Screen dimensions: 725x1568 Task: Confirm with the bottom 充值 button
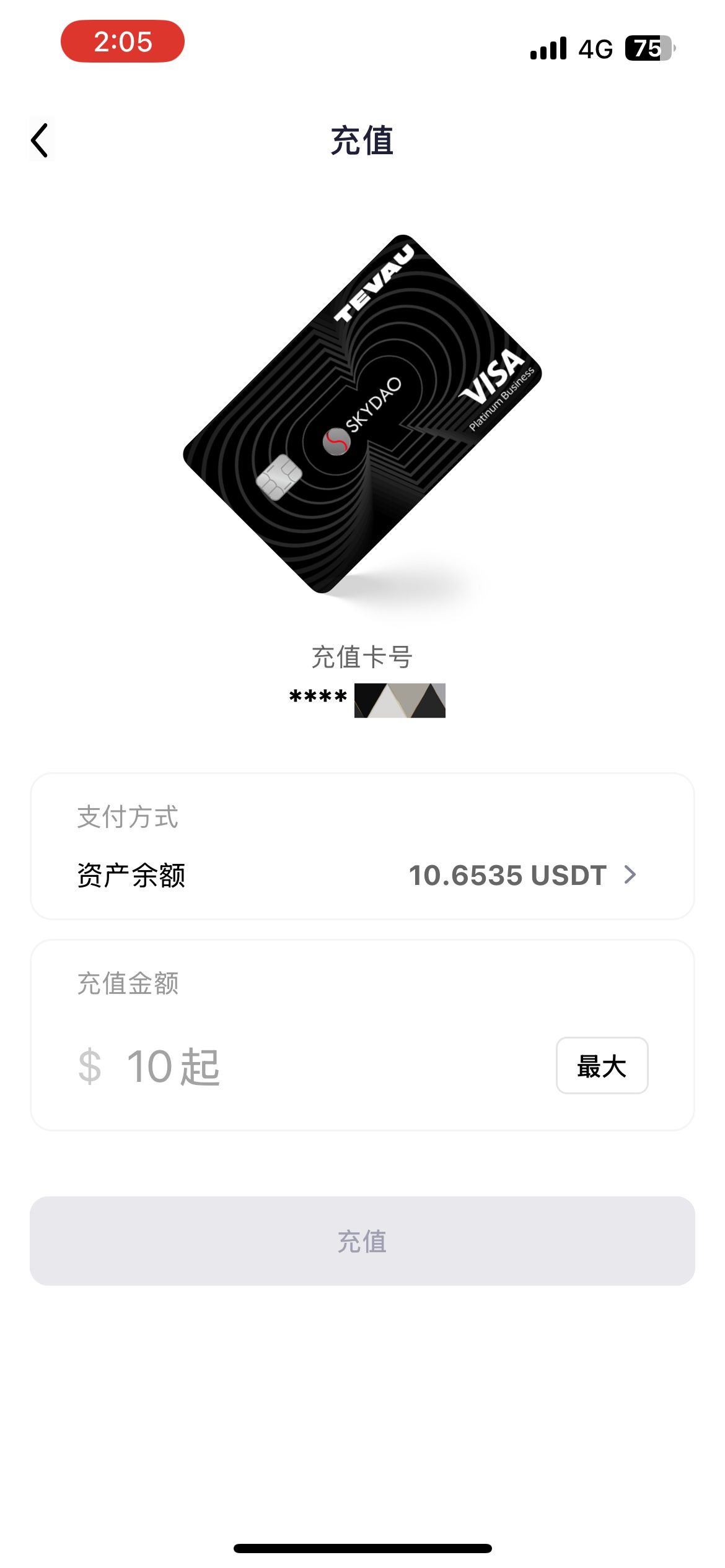pos(362,1241)
